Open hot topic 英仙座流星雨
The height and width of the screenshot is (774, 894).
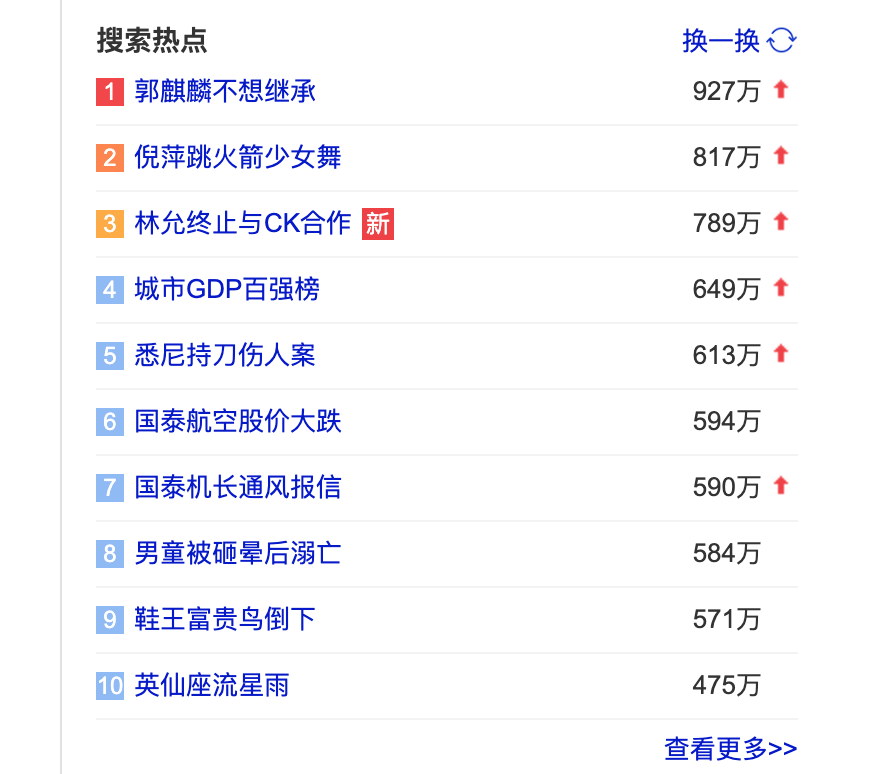pos(212,686)
